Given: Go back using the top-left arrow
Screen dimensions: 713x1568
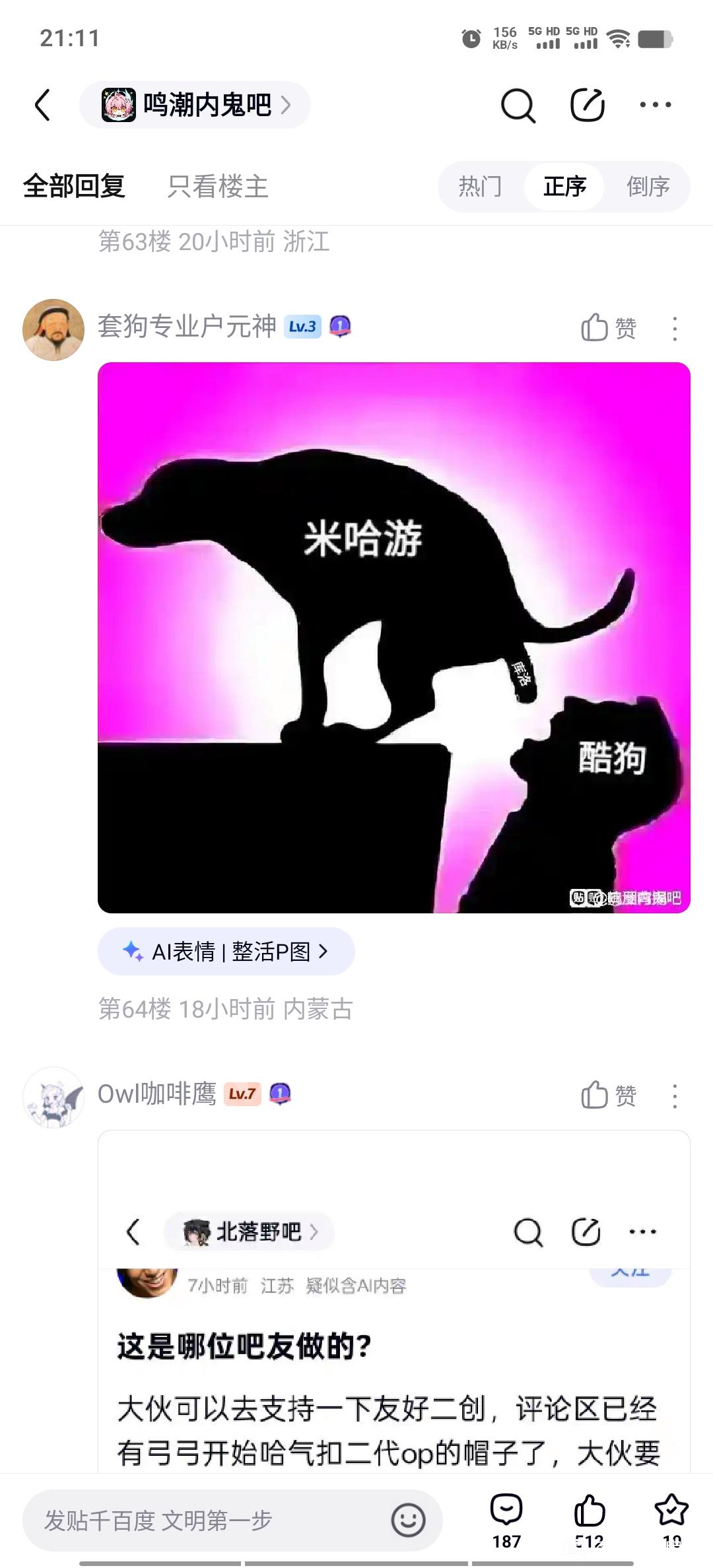Looking at the screenshot, I should (x=43, y=105).
